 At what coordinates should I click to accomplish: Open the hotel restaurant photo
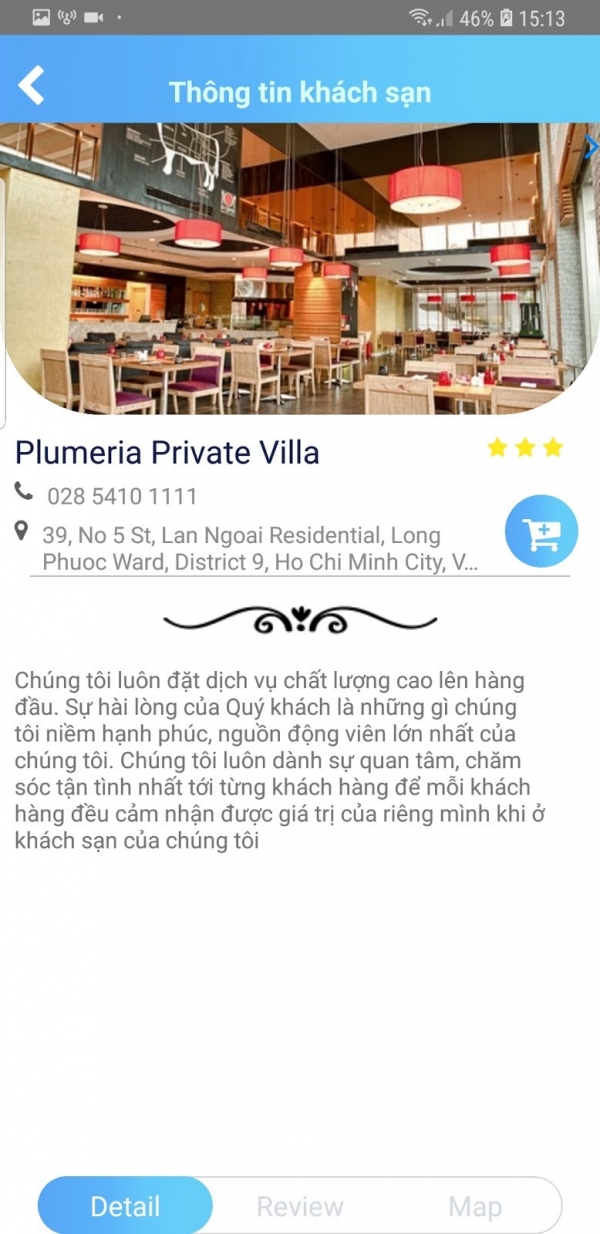300,268
